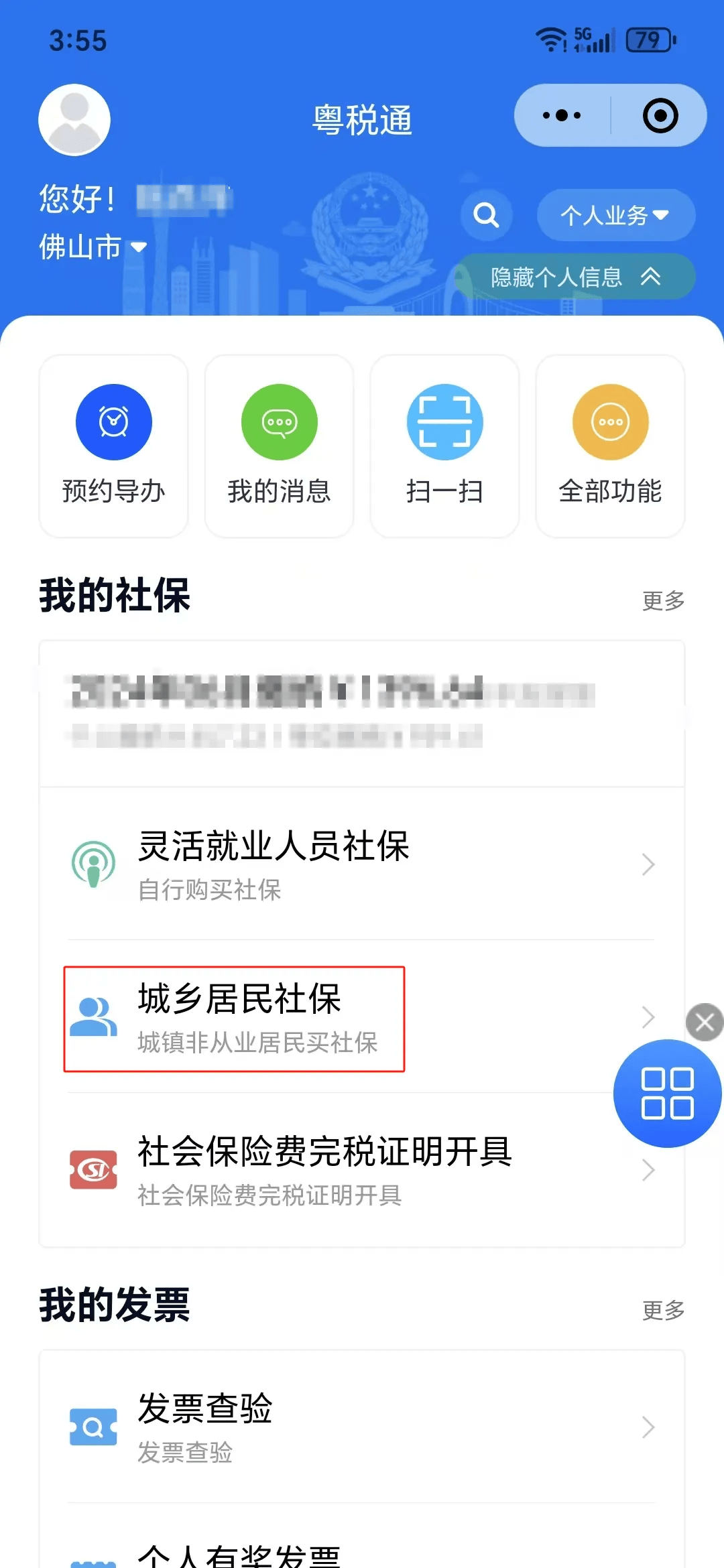Viewport: 724px width, 1568px height.
Task: Collapse with 隐藏个人信息
Action: tap(575, 277)
